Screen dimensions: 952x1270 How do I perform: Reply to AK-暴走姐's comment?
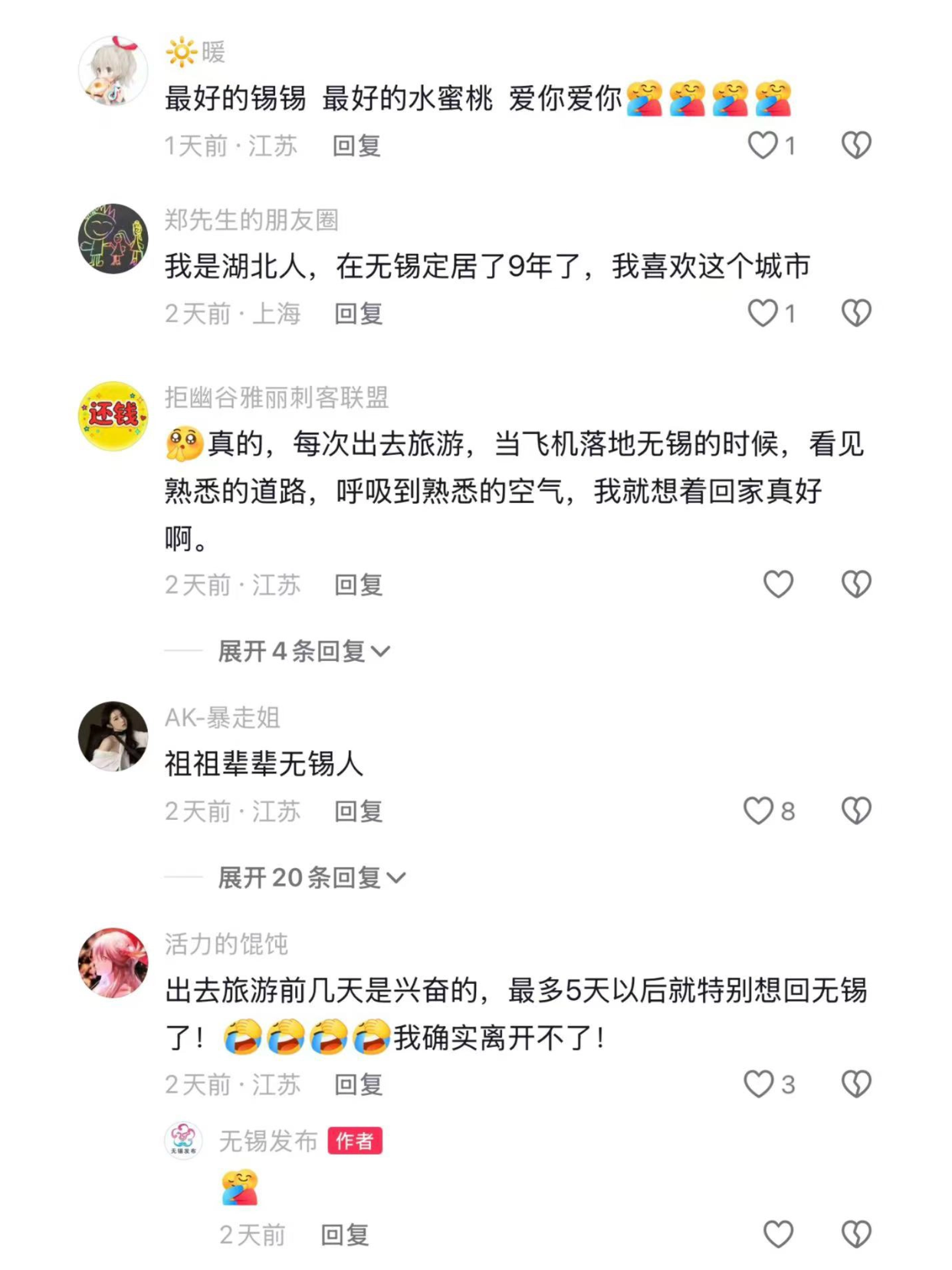[358, 811]
